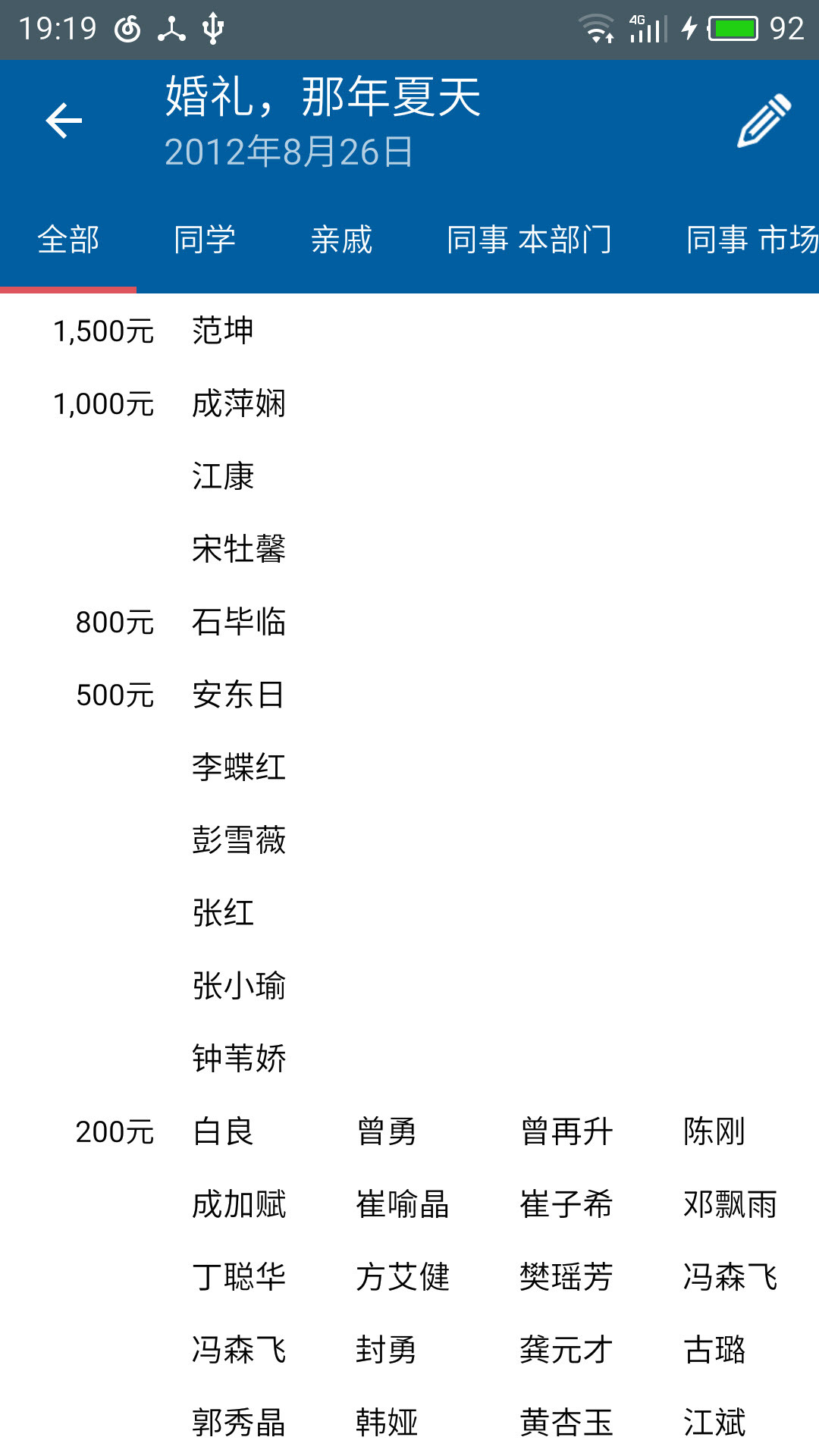Viewport: 819px width, 1456px height.
Task: Select the 亲戚 tab
Action: point(341,240)
